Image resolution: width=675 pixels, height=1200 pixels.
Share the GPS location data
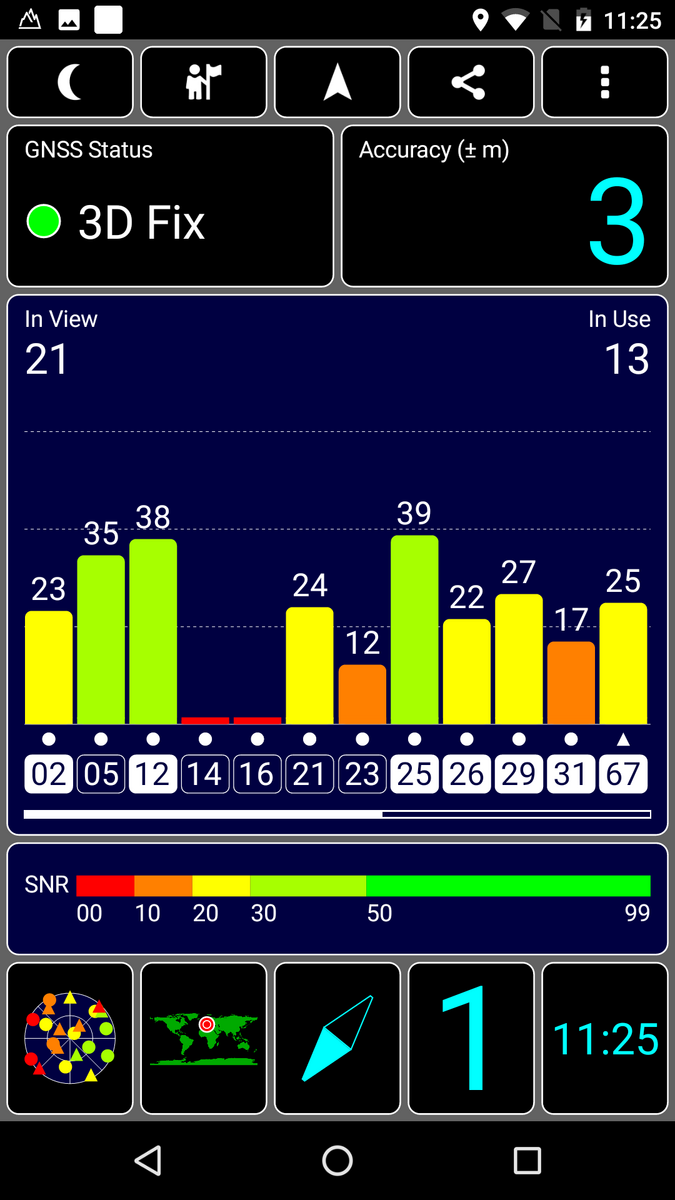(471, 82)
